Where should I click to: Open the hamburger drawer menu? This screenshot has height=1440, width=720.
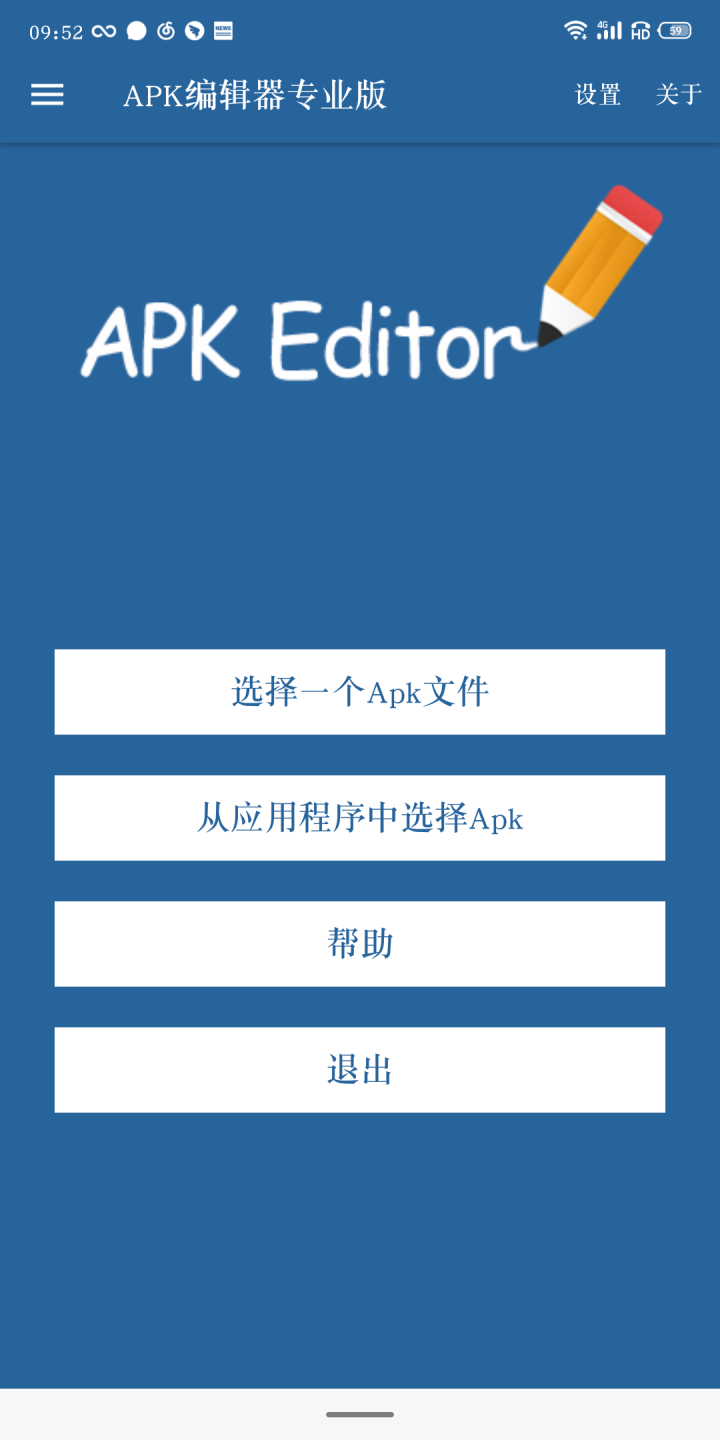coord(47,95)
